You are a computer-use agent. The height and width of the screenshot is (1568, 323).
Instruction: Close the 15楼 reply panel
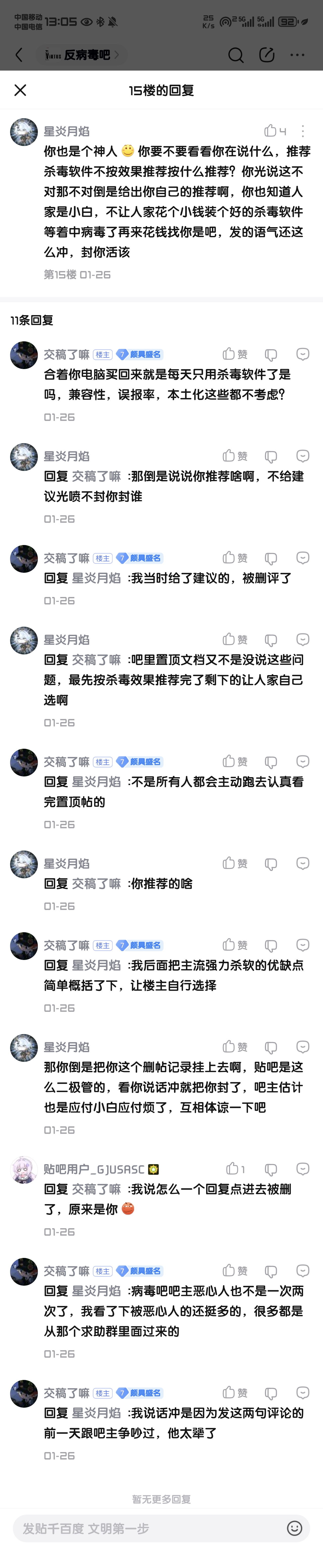tap(20, 90)
